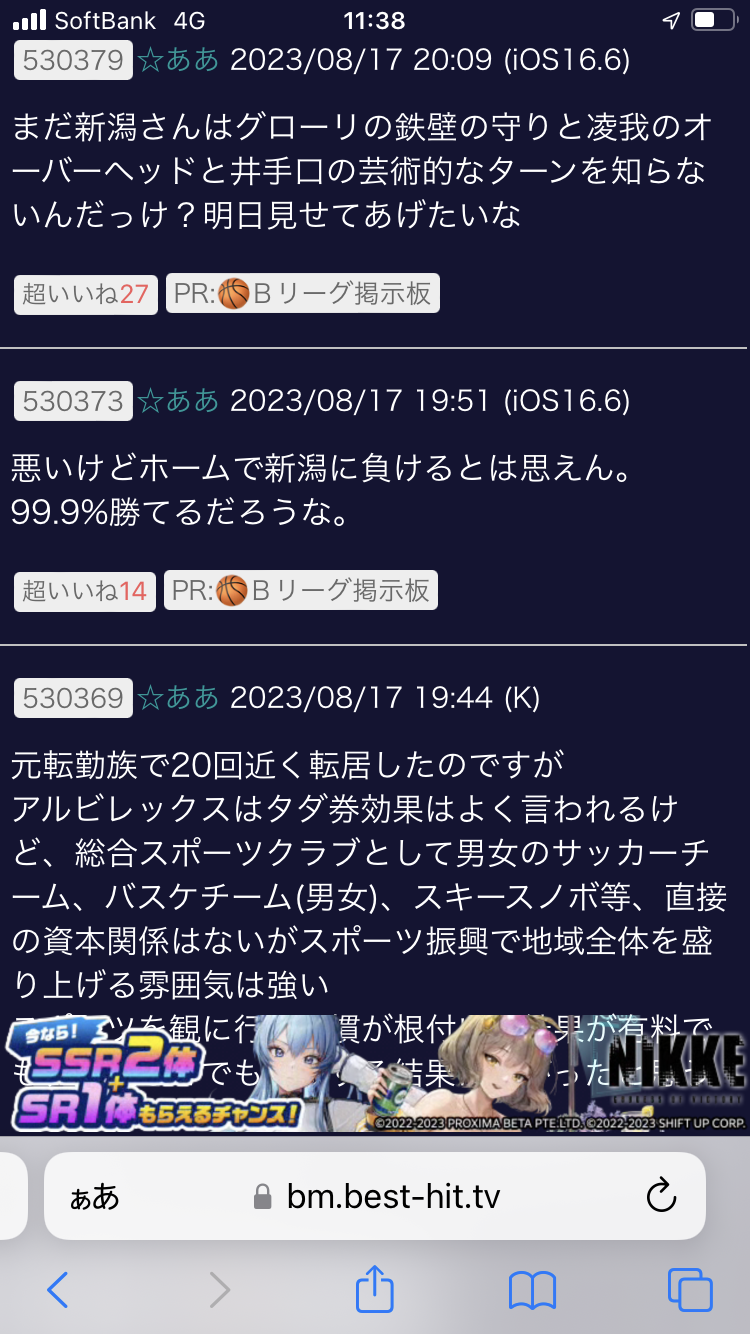Go back to the previous page
Image resolution: width=750 pixels, height=1334 pixels.
coord(58,1290)
